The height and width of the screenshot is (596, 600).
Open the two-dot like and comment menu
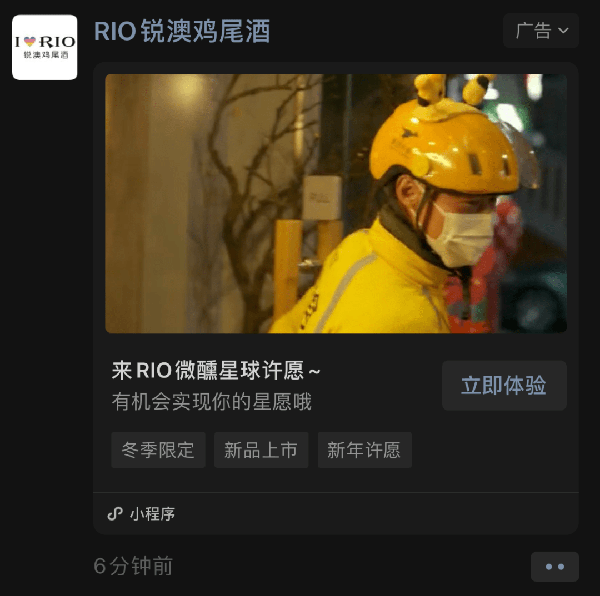click(x=554, y=567)
